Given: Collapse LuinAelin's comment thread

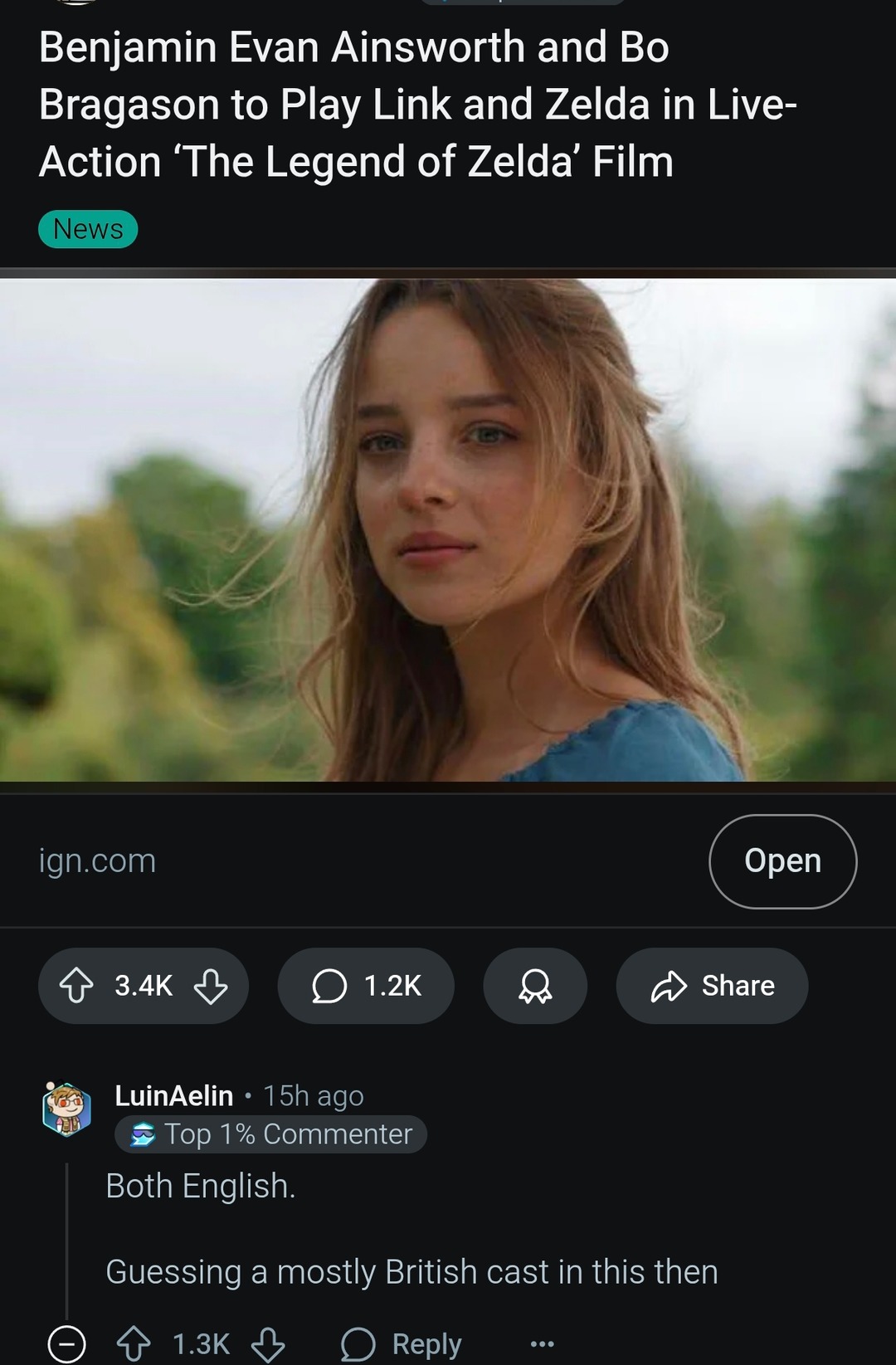Looking at the screenshot, I should (66, 1343).
